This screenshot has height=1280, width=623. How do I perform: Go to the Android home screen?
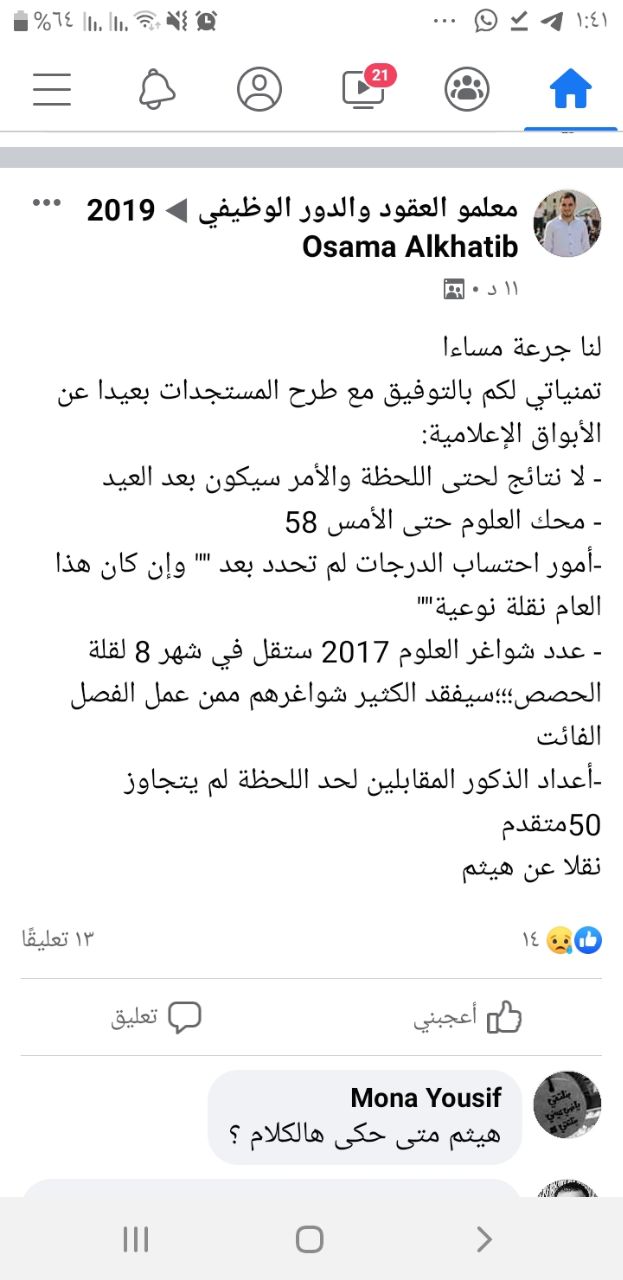click(310, 1240)
